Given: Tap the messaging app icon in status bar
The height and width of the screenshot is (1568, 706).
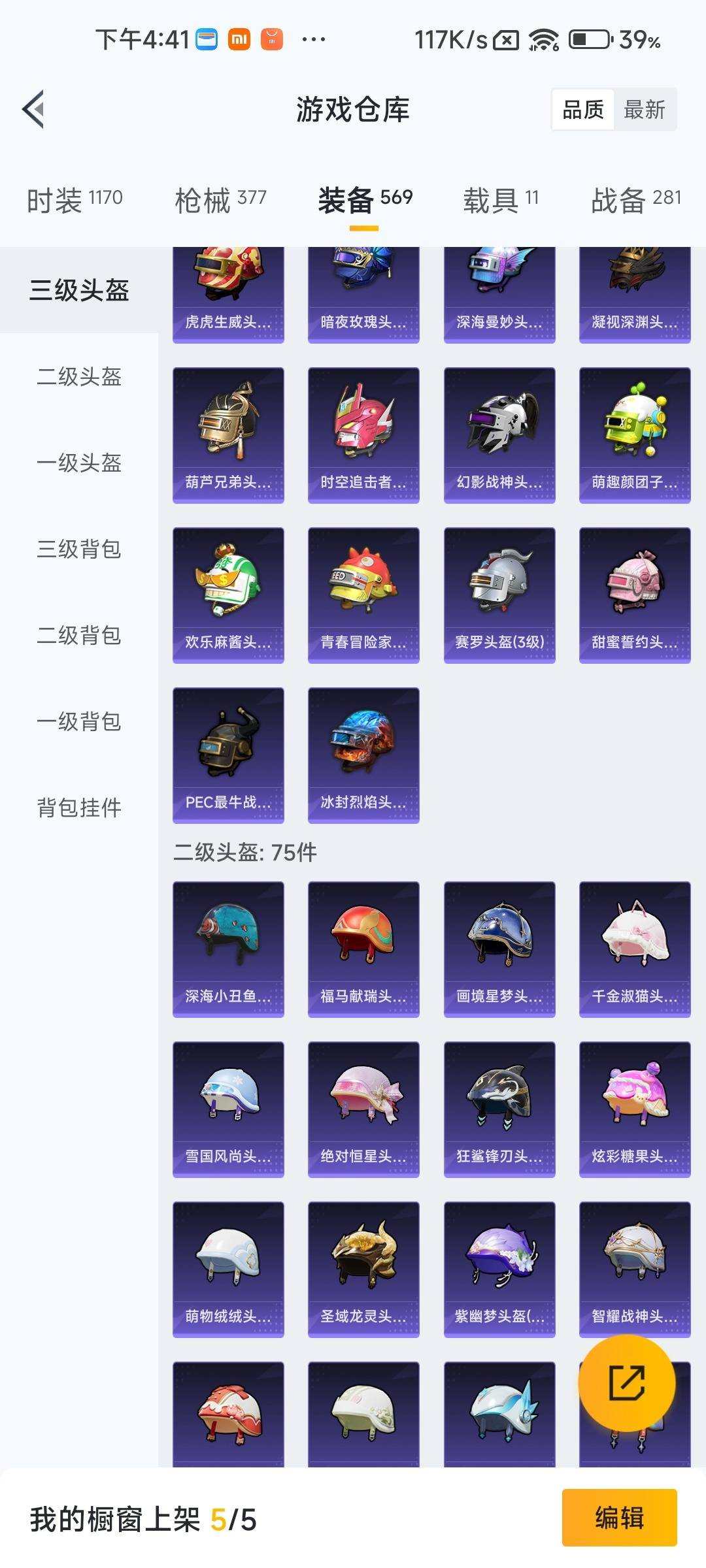Looking at the screenshot, I should [207, 39].
